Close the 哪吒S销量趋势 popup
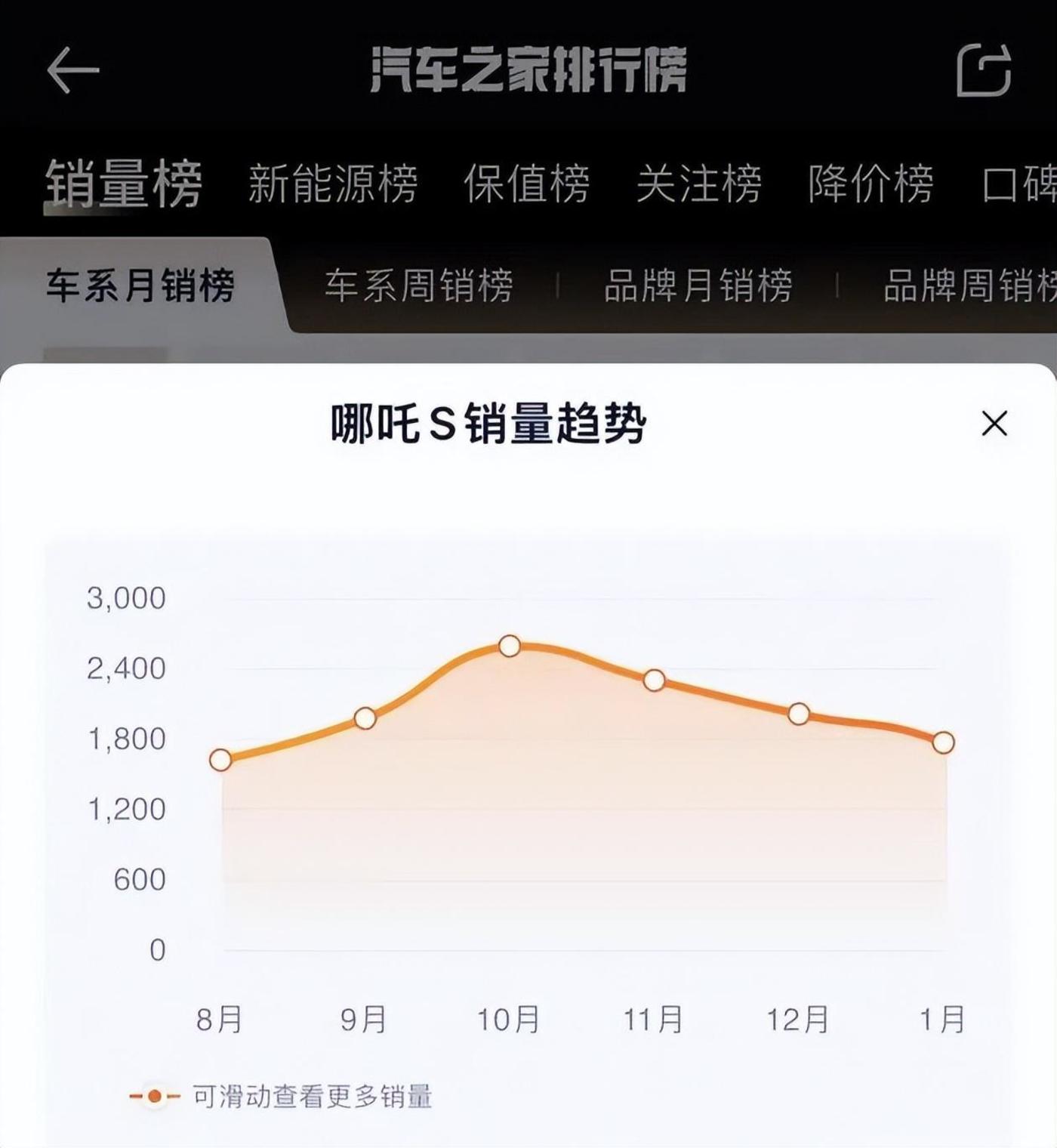1057x1148 pixels. [x=994, y=423]
